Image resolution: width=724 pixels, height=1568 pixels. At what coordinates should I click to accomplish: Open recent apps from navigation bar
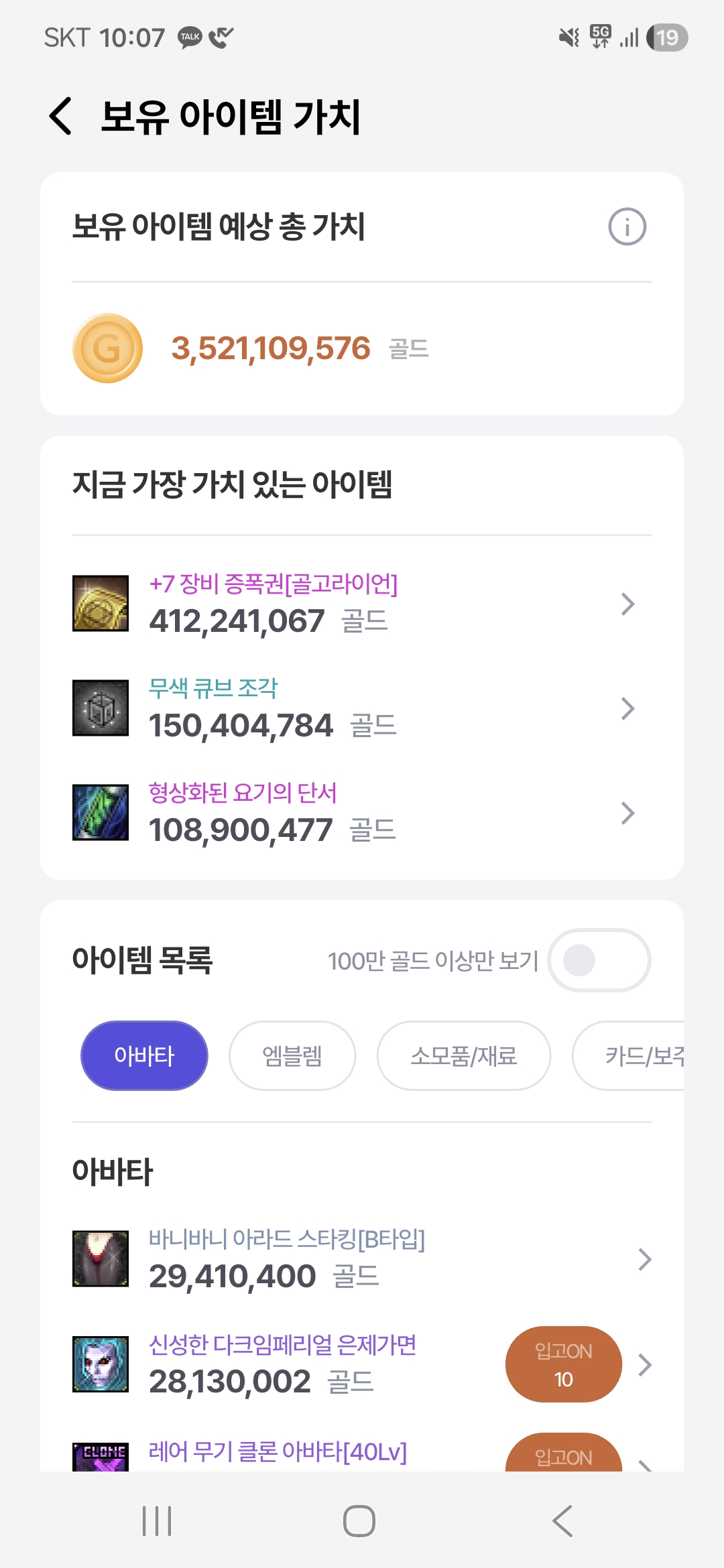(157, 1521)
